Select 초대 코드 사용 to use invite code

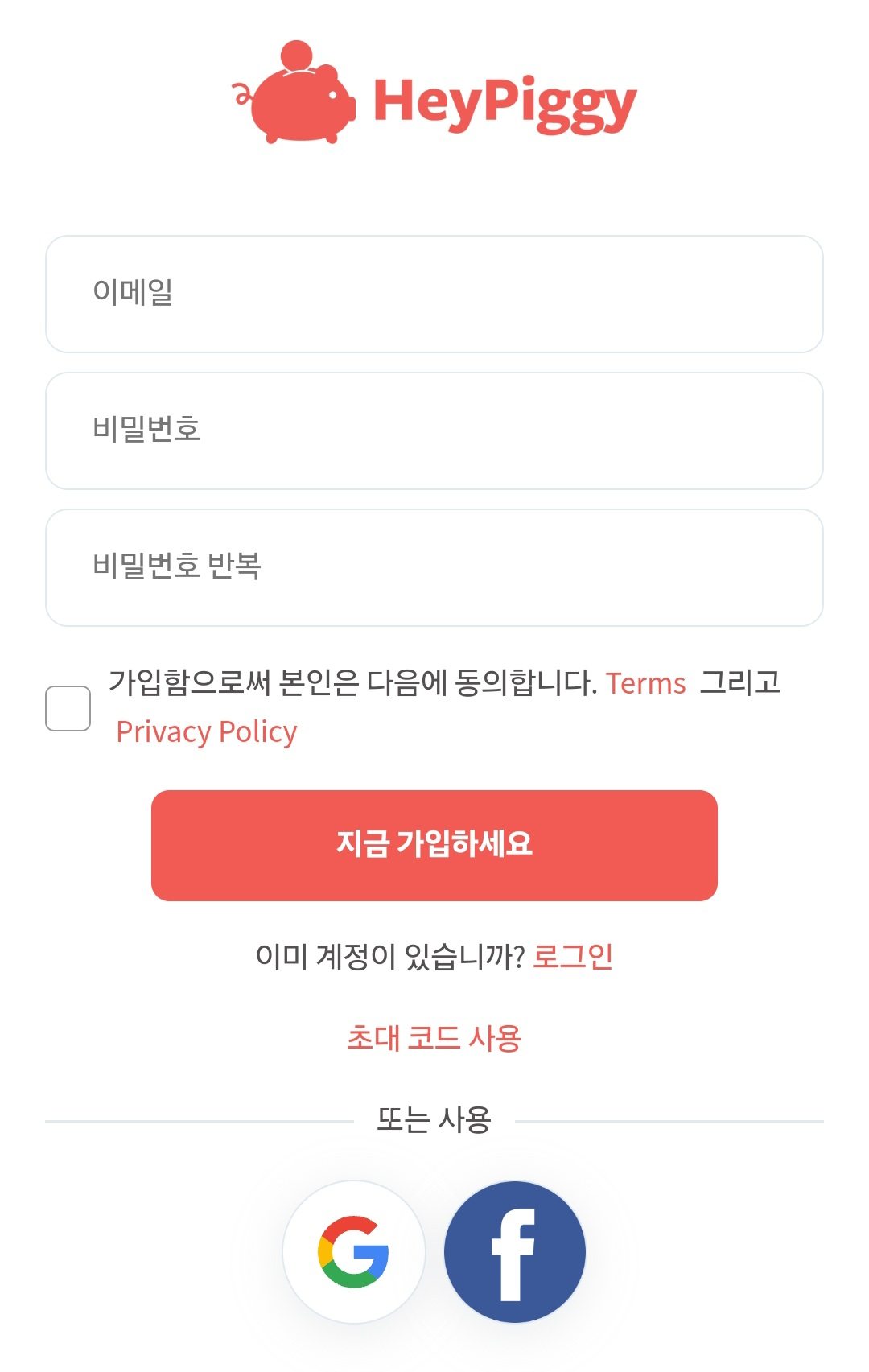(x=433, y=1040)
